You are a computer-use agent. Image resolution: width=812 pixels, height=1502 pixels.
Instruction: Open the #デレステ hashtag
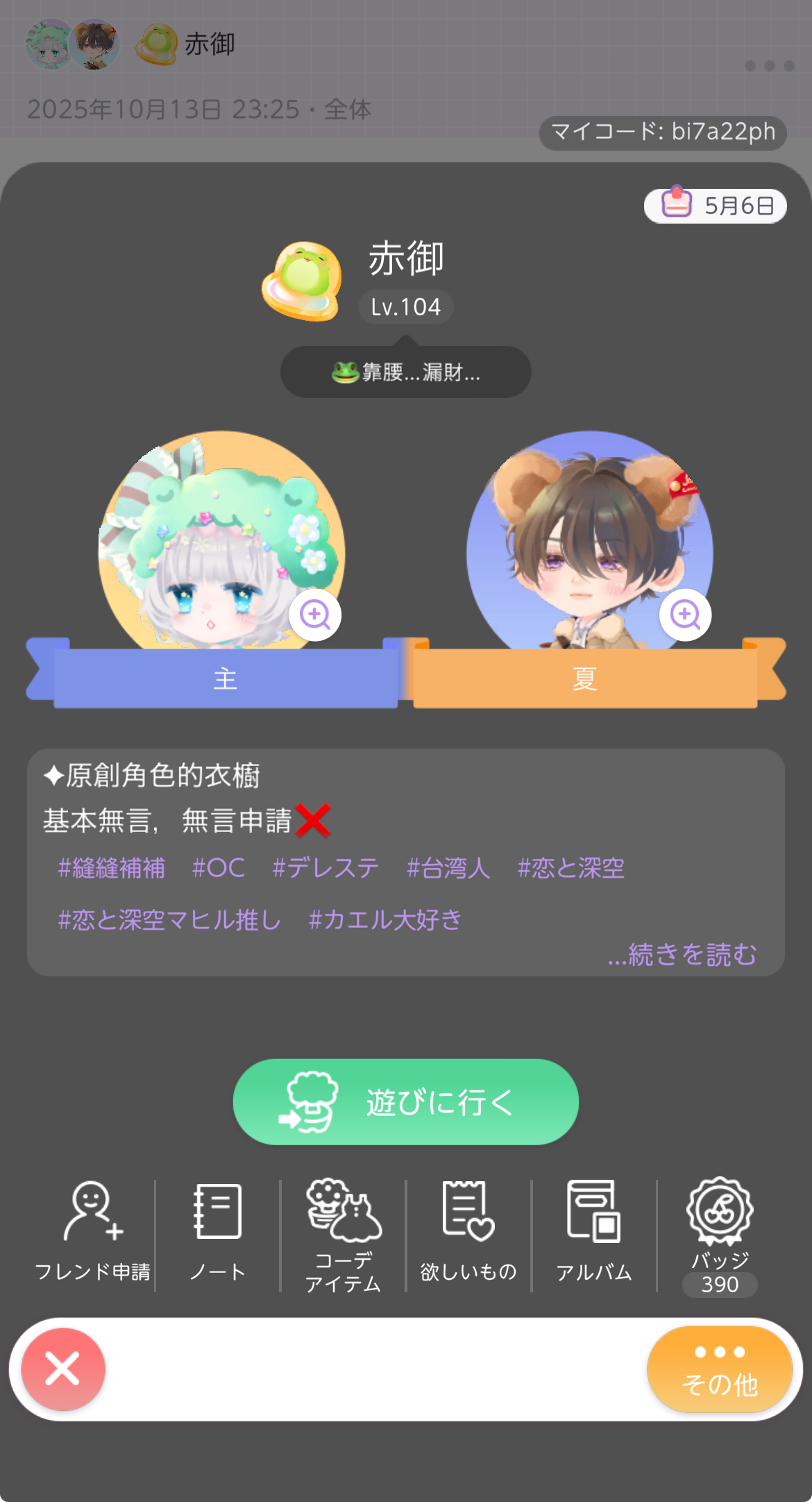click(x=325, y=868)
